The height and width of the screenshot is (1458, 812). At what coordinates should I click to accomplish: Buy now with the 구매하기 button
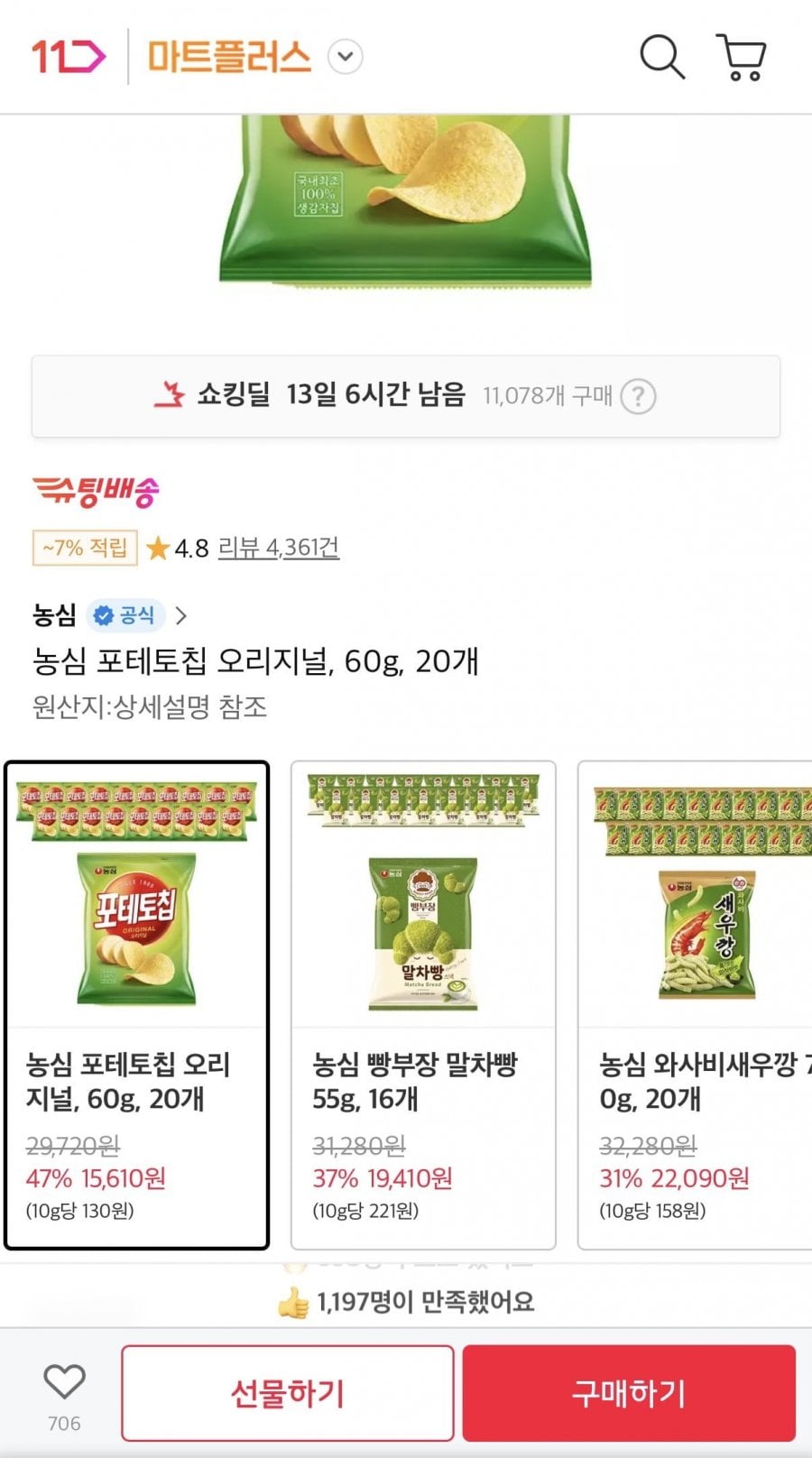tap(629, 1393)
